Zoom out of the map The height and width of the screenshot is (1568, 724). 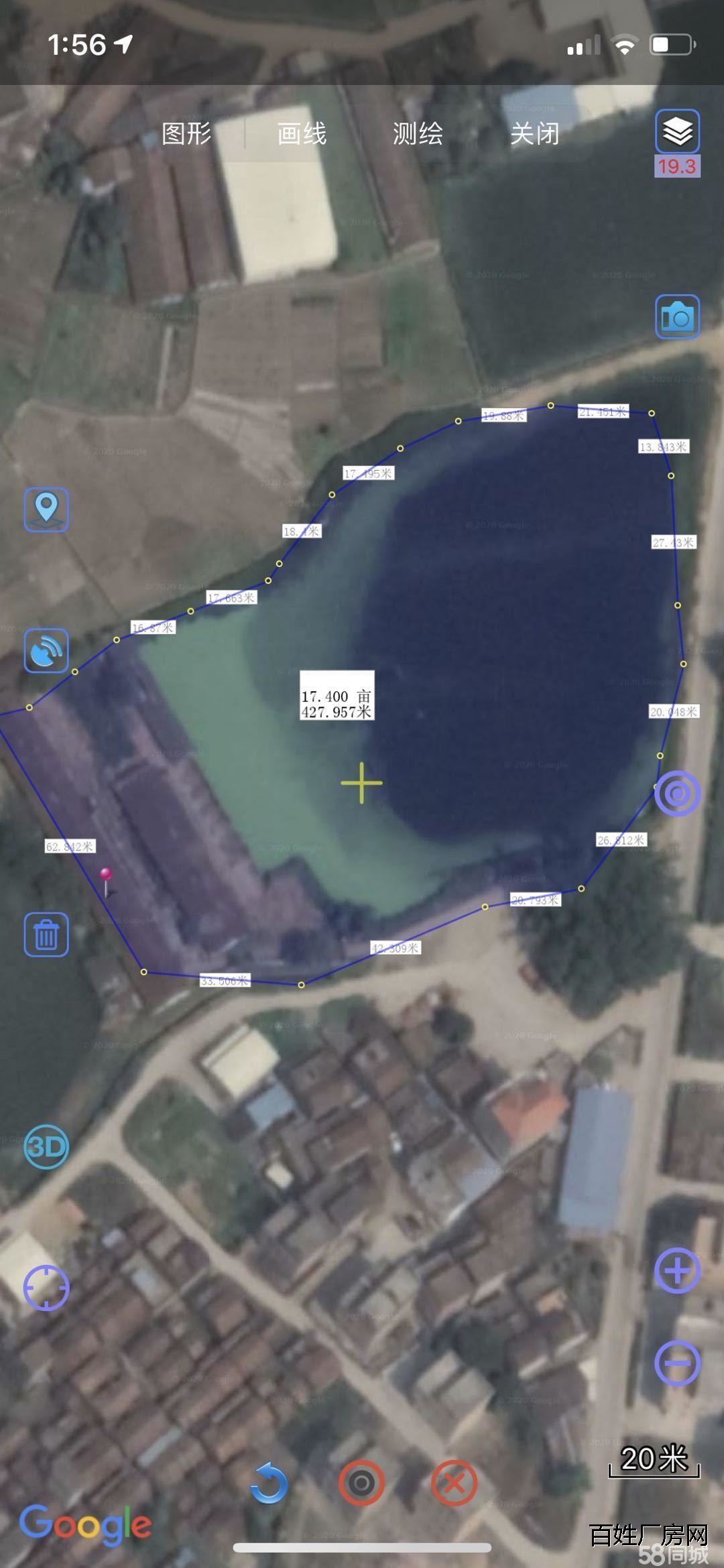(677, 1363)
